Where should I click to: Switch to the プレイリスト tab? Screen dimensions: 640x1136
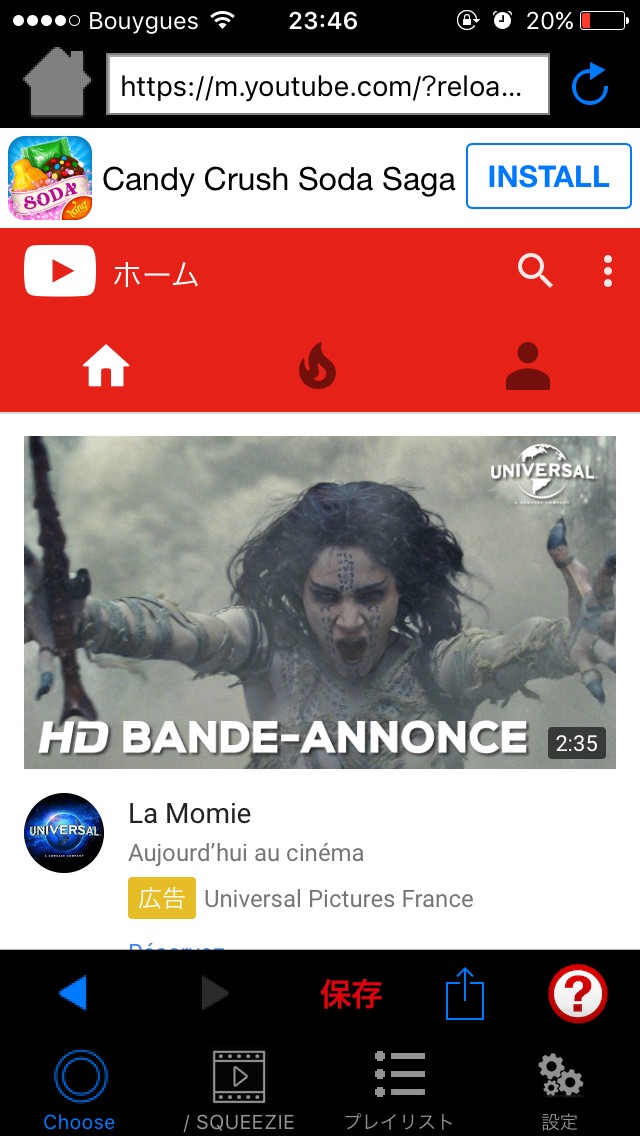click(399, 1089)
